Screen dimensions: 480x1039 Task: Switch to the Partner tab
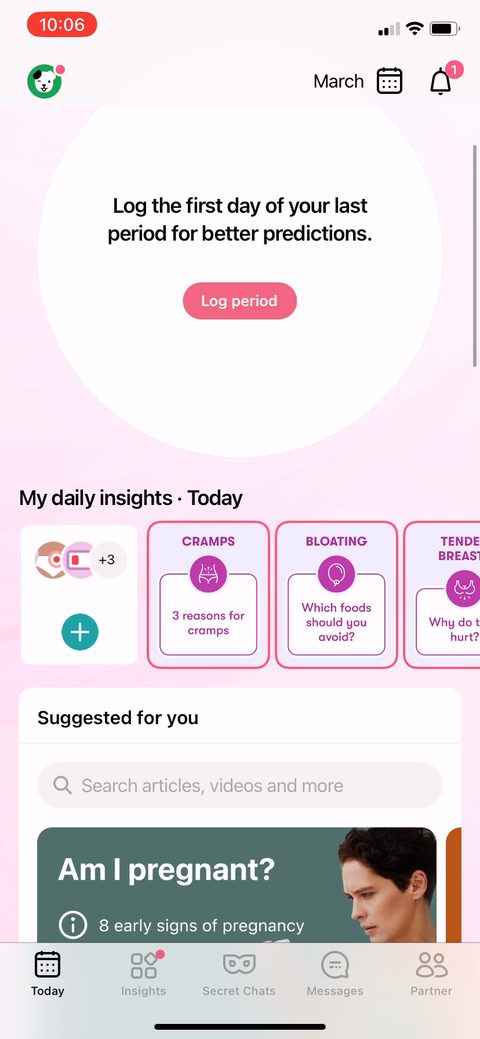point(432,974)
